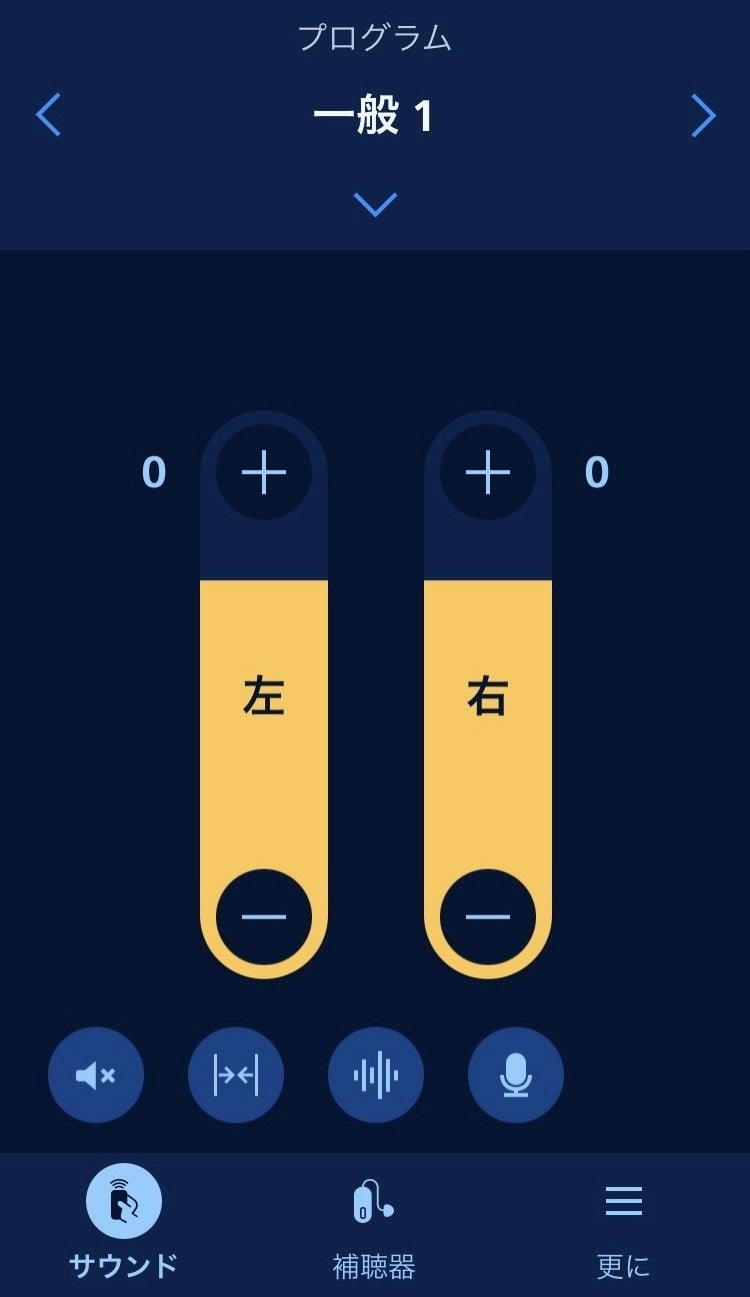
Task: Increase the right (右) volume
Action: click(x=488, y=472)
